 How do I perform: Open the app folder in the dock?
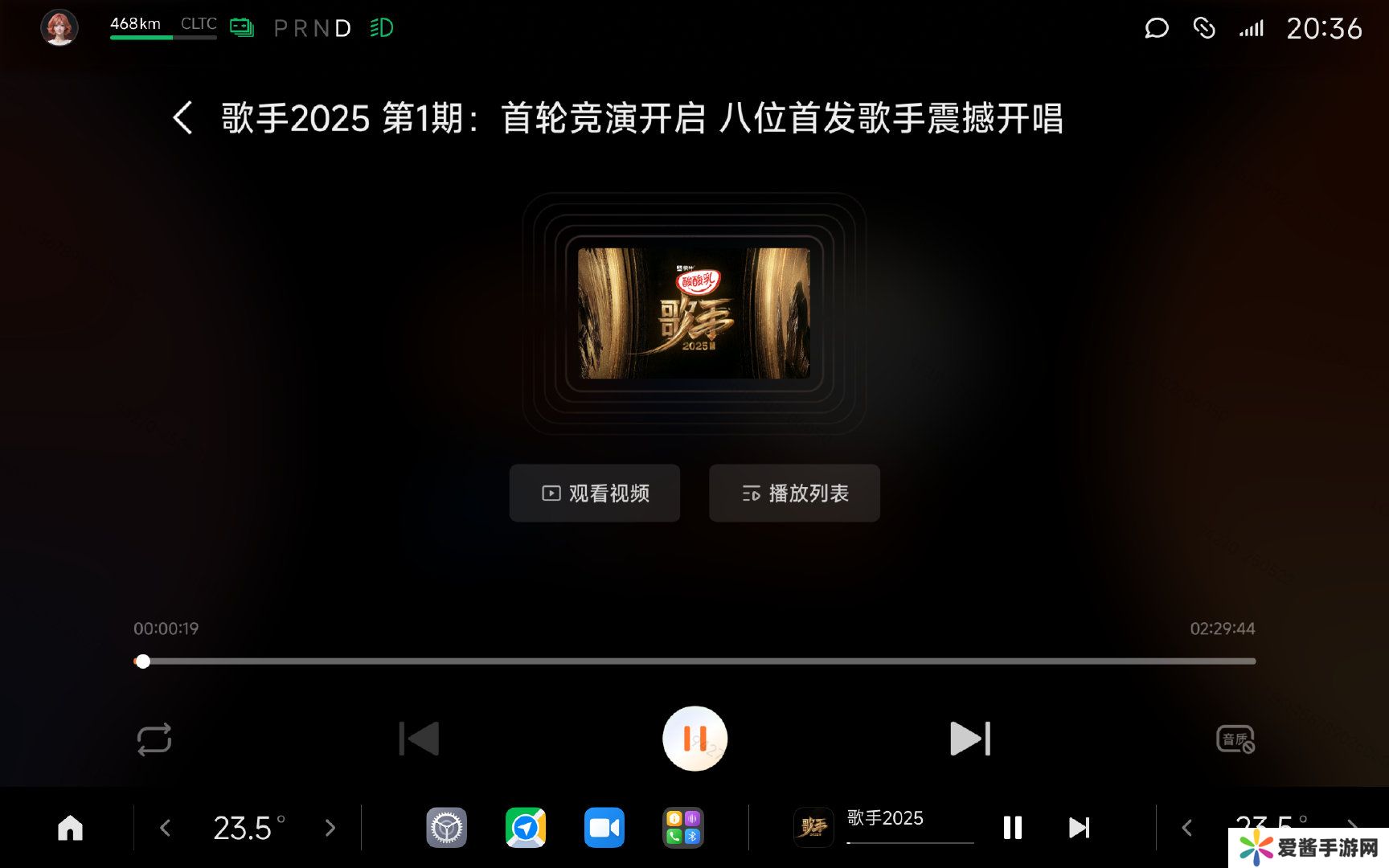pos(683,827)
